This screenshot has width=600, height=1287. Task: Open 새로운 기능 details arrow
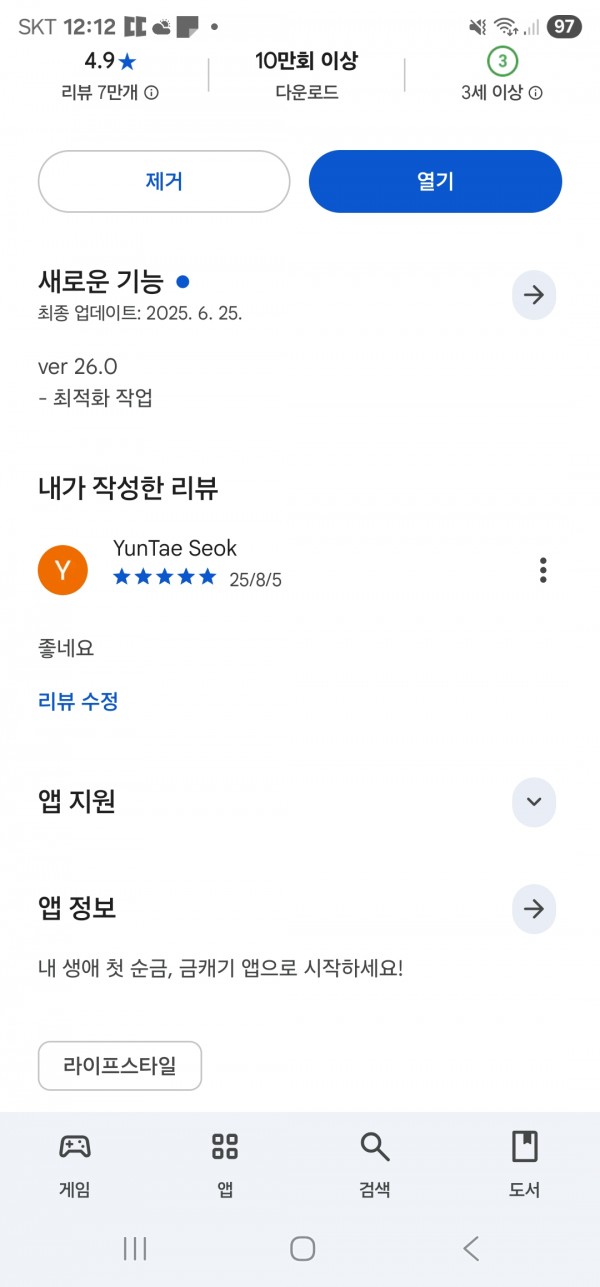[534, 295]
